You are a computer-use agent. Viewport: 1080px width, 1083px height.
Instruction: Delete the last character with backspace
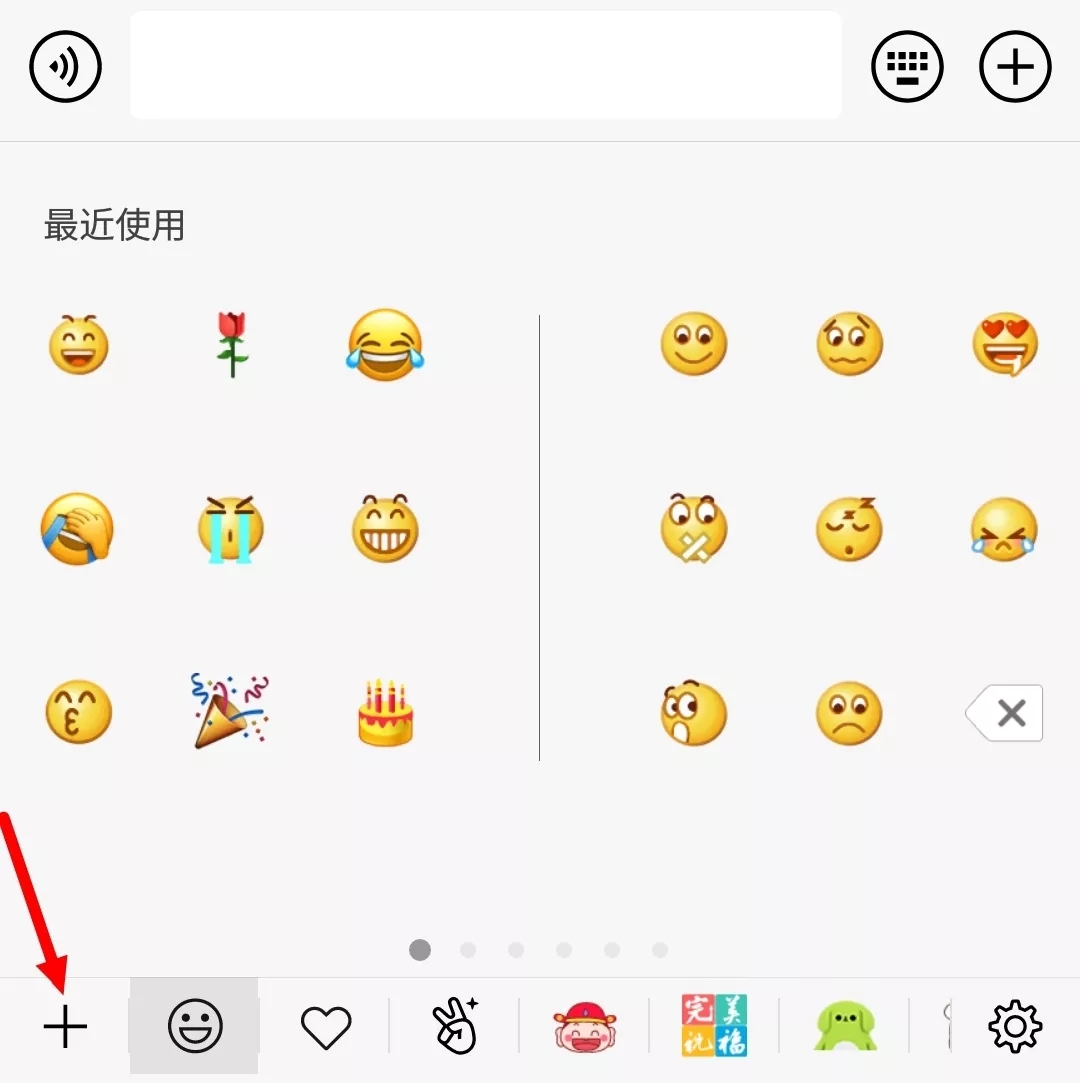(x=1005, y=713)
